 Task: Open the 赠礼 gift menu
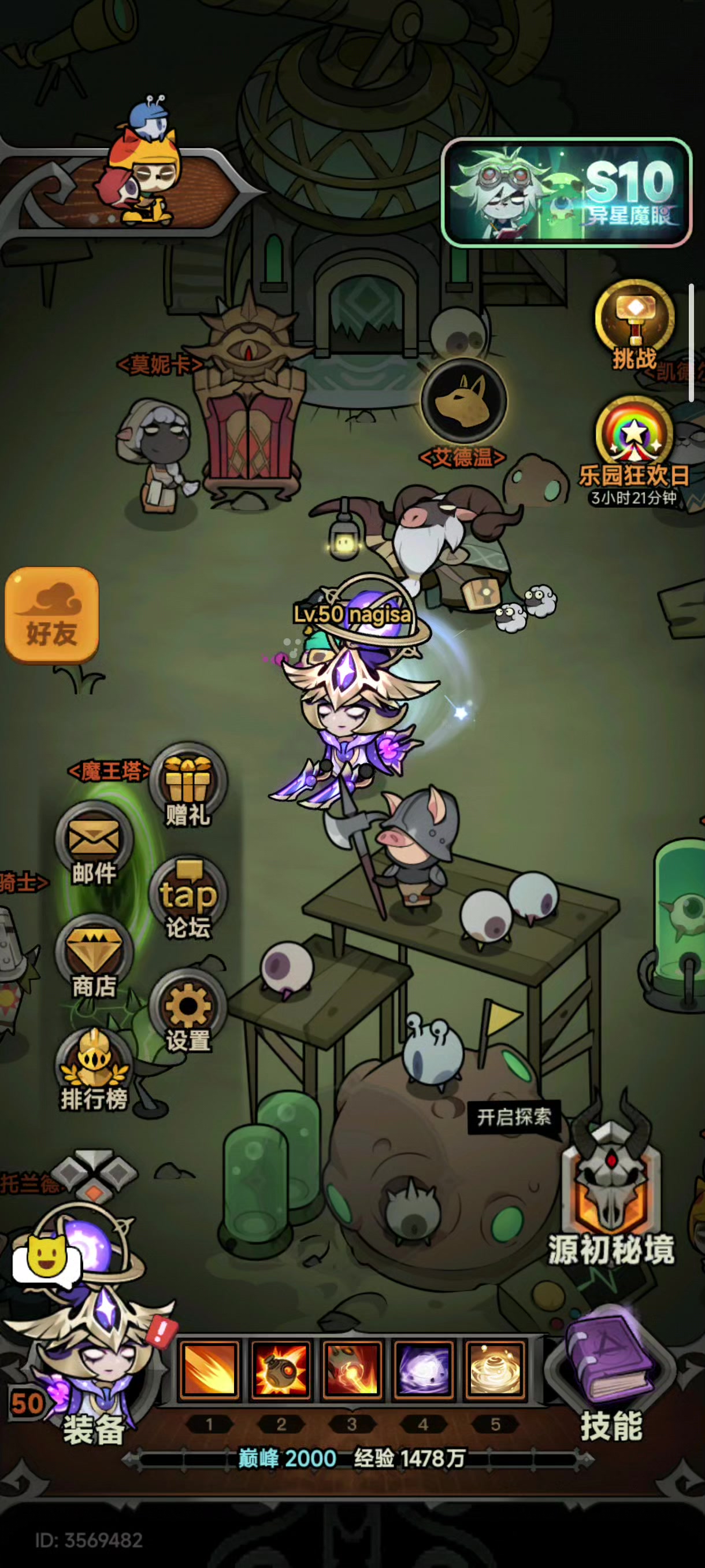tap(188, 785)
